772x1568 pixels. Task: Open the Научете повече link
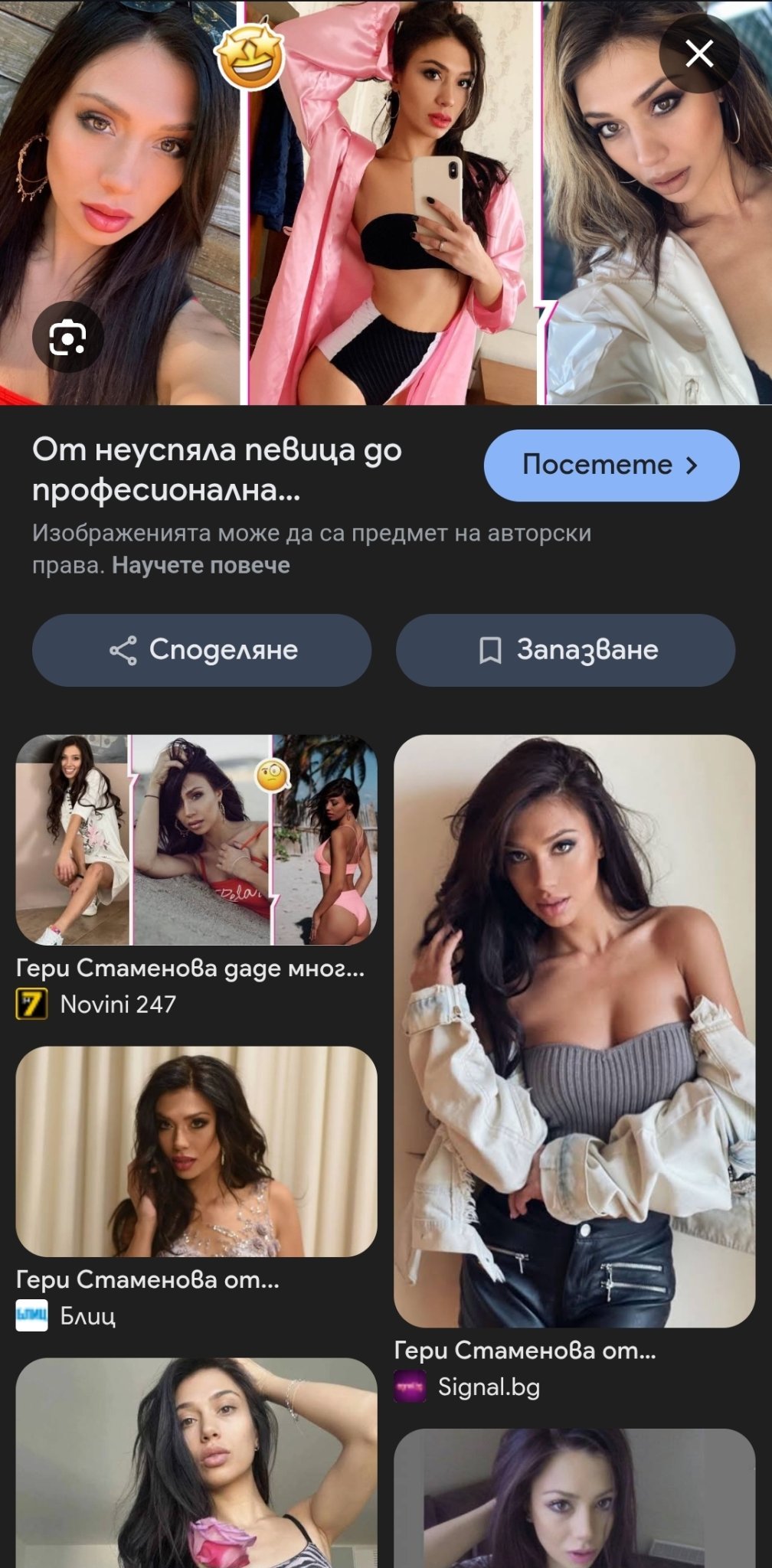(201, 565)
